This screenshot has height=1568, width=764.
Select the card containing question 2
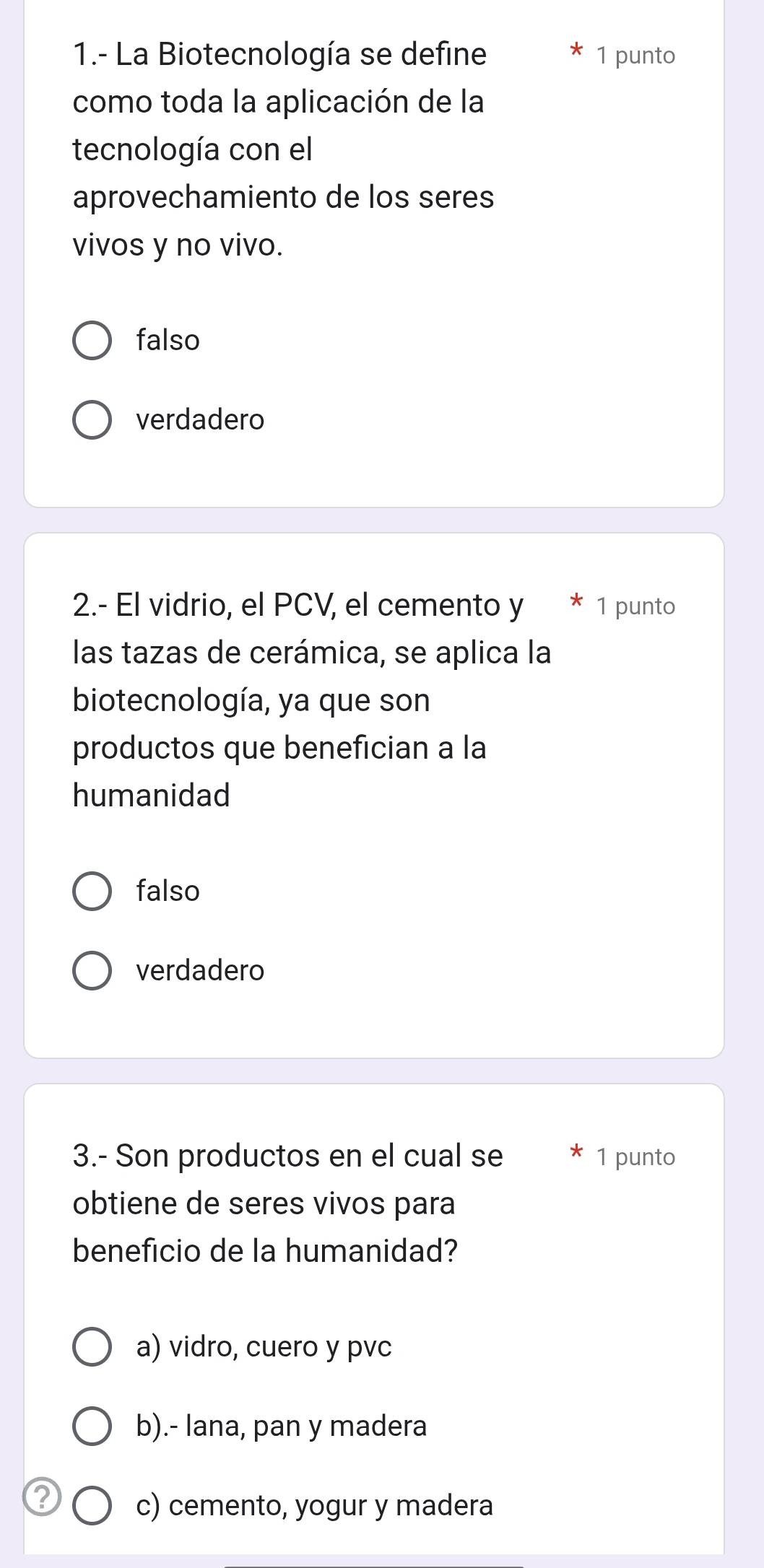376,794
